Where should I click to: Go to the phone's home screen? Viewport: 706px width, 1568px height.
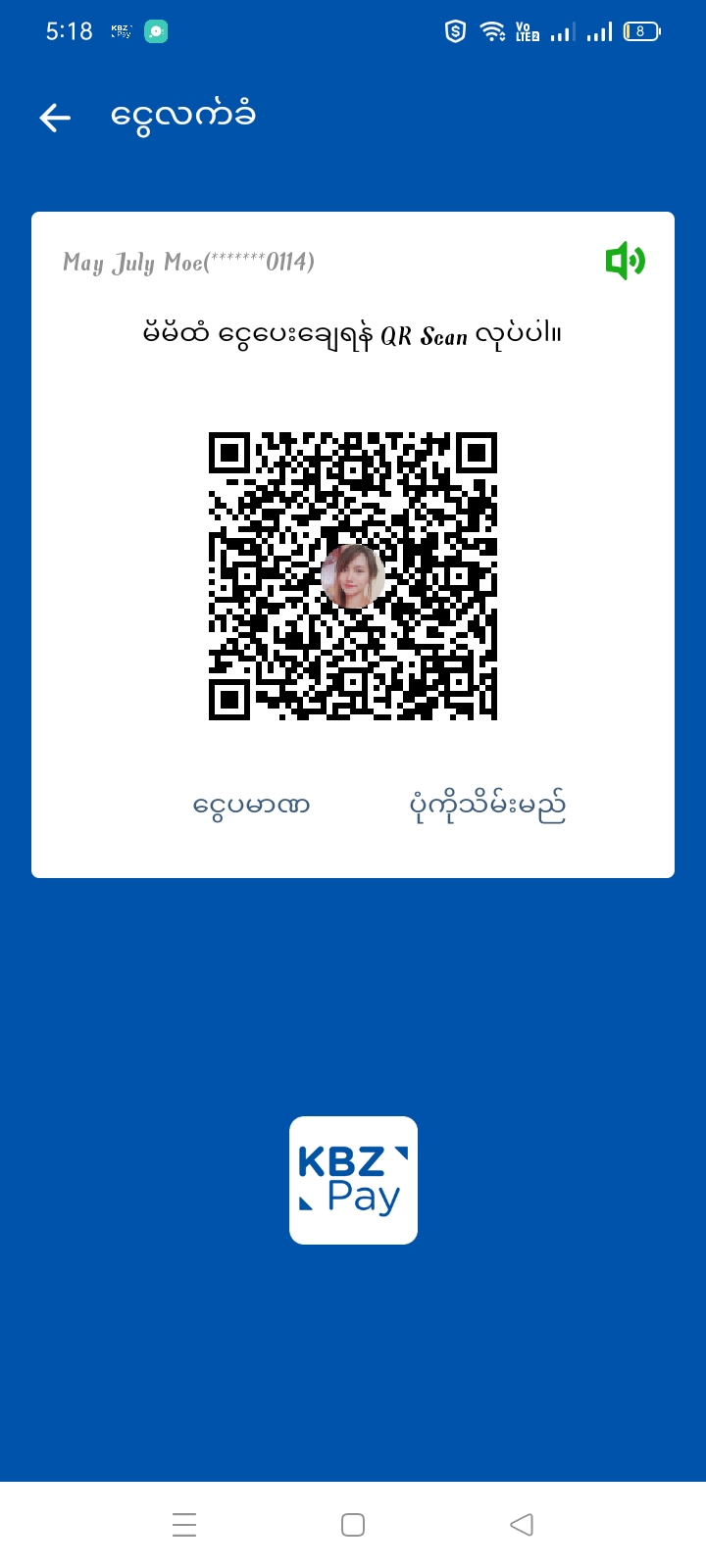tap(353, 1525)
